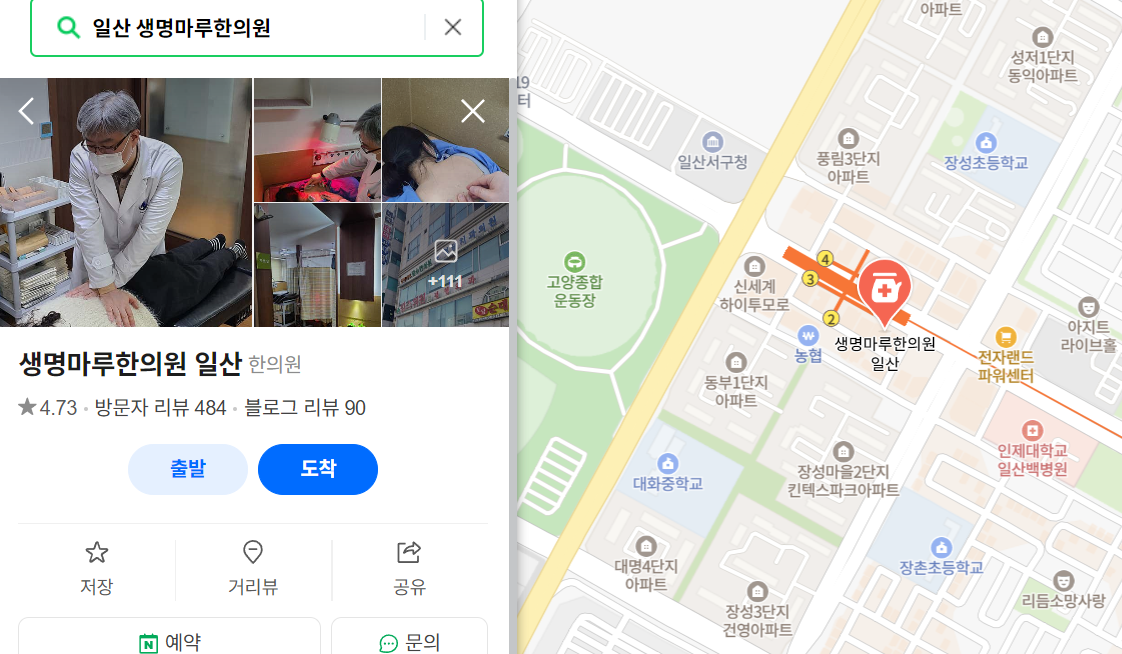Go back using the arrow over photos
This screenshot has height=654, width=1122.
[27, 110]
